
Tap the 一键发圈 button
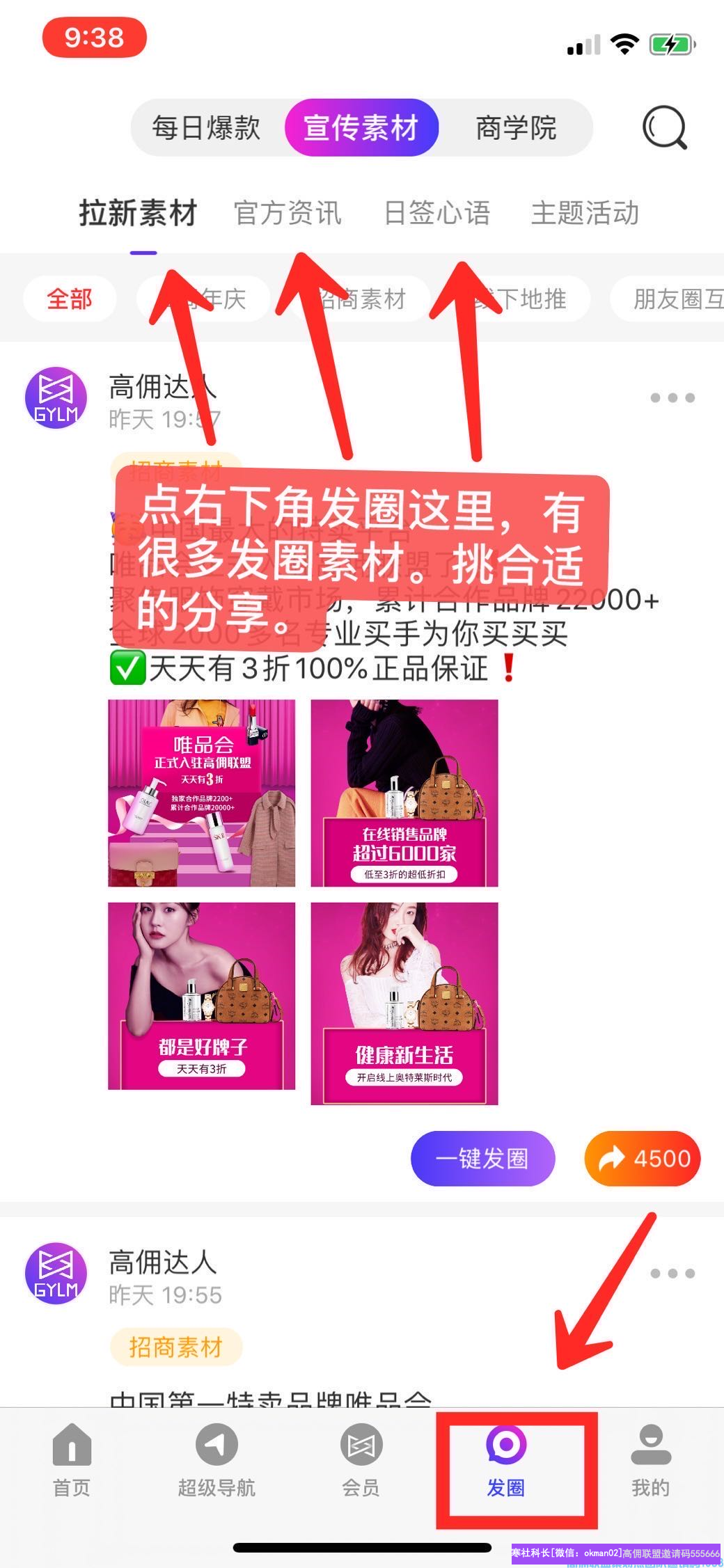point(482,1159)
